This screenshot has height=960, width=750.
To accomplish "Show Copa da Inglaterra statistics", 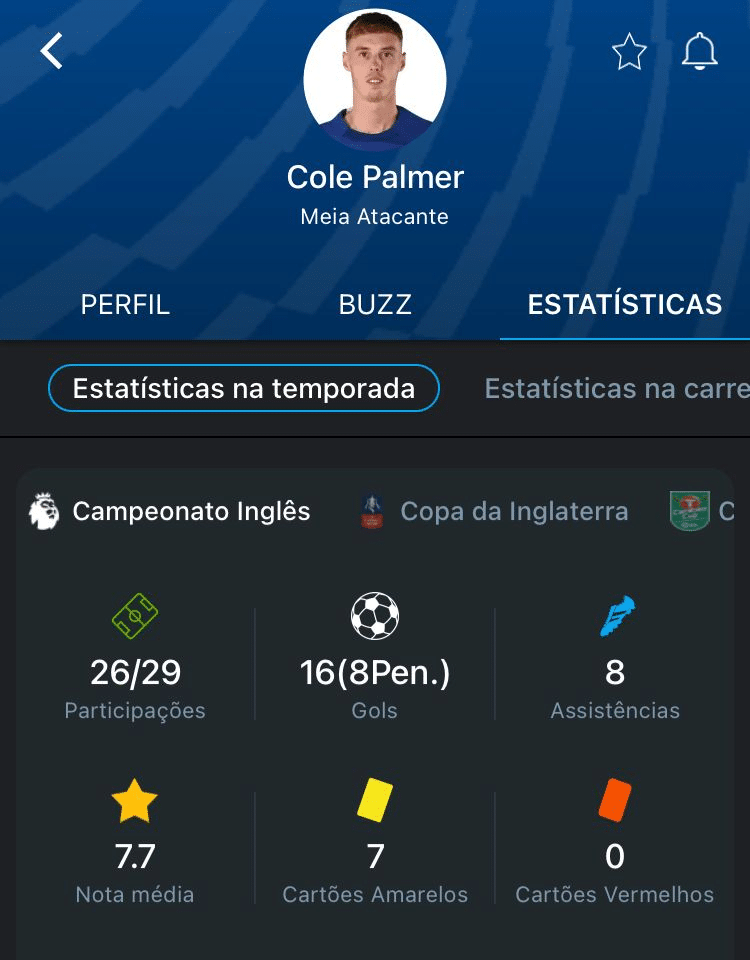I will [x=495, y=511].
